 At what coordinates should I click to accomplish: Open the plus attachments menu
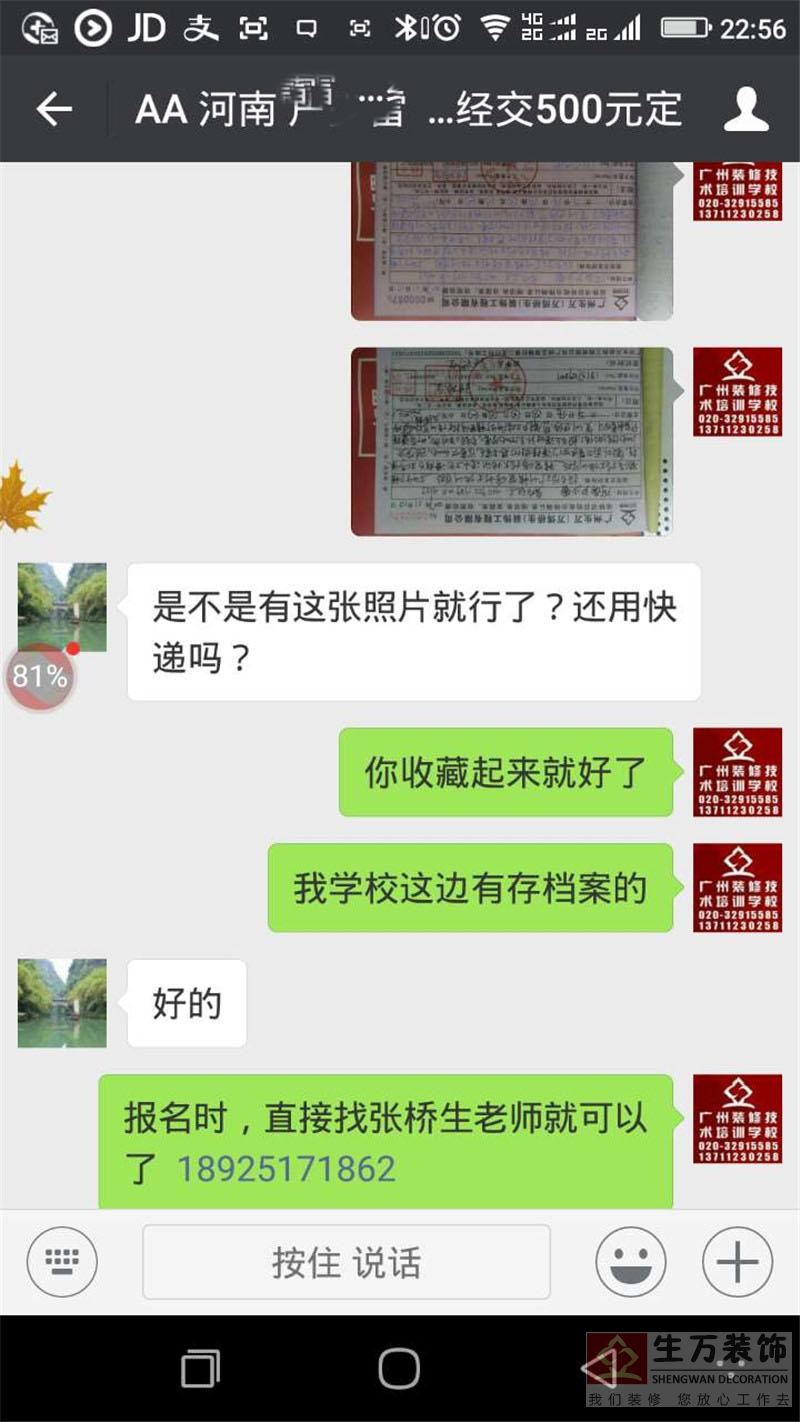tap(737, 1262)
